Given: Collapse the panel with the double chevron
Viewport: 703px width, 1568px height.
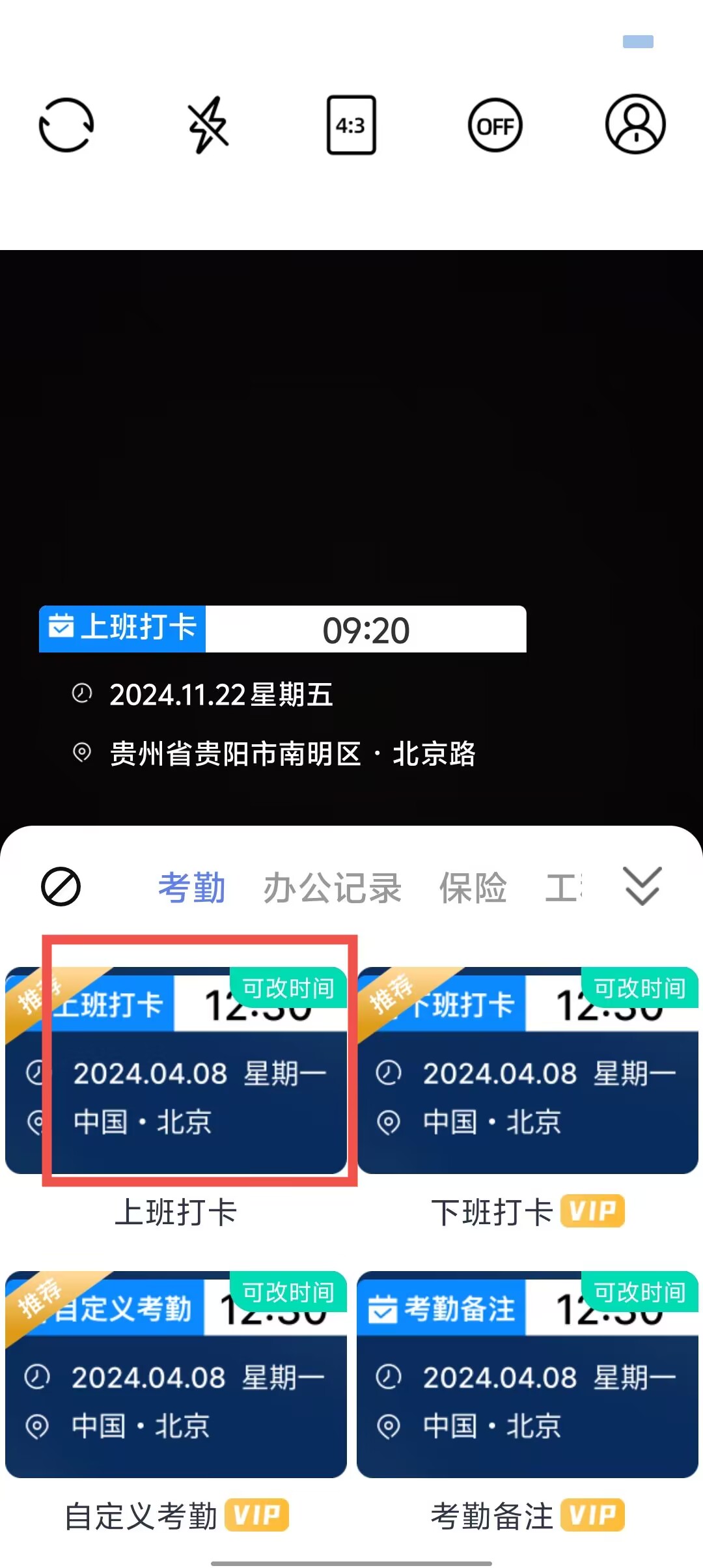Looking at the screenshot, I should tap(642, 886).
